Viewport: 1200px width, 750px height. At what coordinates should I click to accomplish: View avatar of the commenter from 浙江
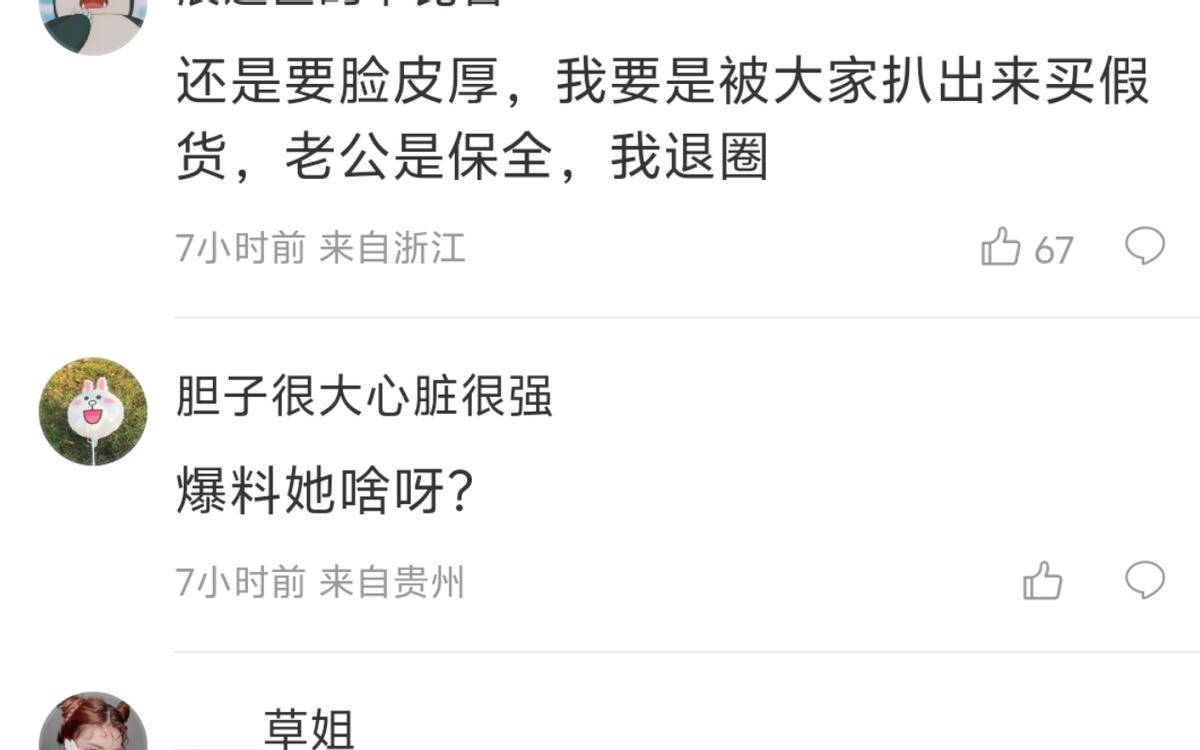(93, 22)
